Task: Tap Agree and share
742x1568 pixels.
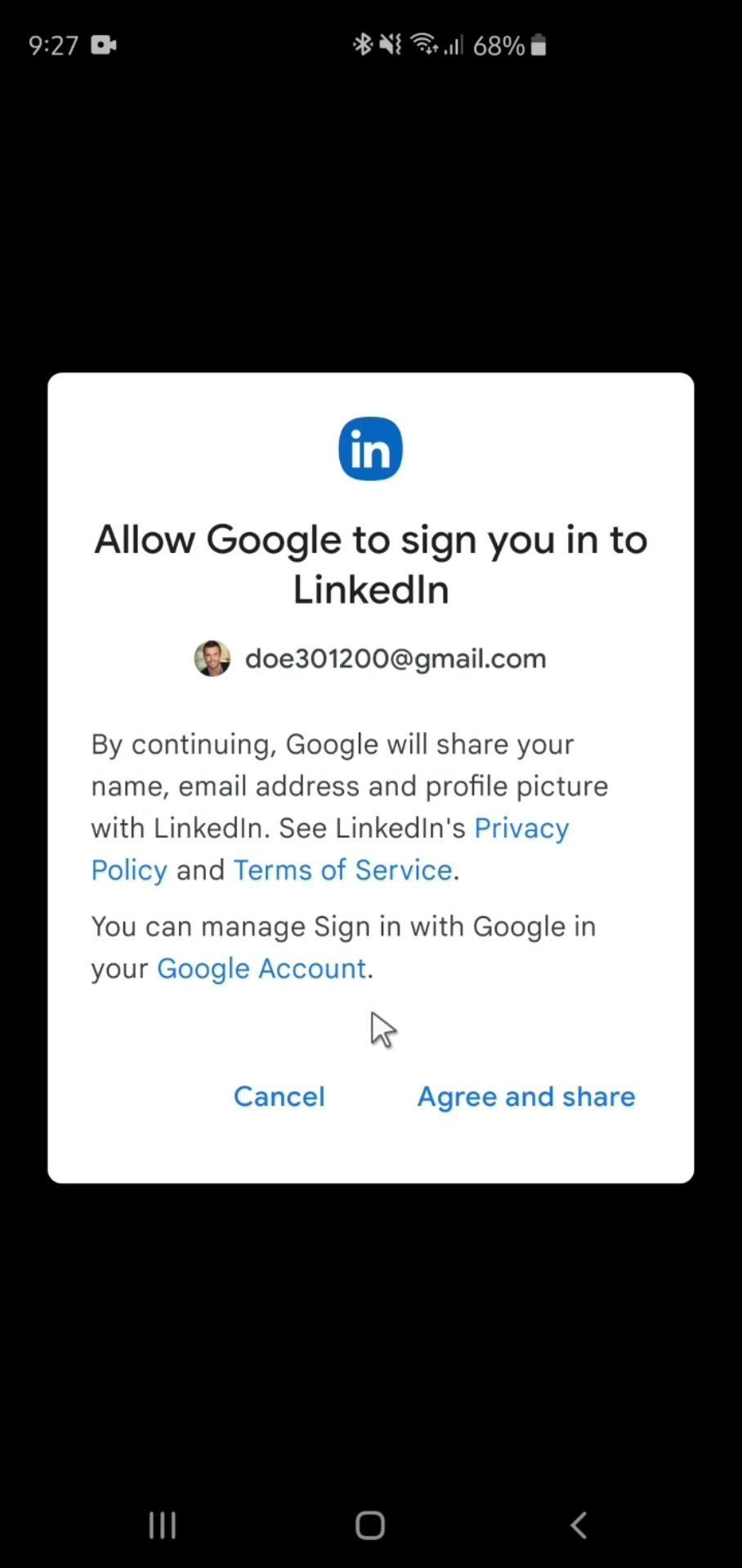Action: point(525,1096)
